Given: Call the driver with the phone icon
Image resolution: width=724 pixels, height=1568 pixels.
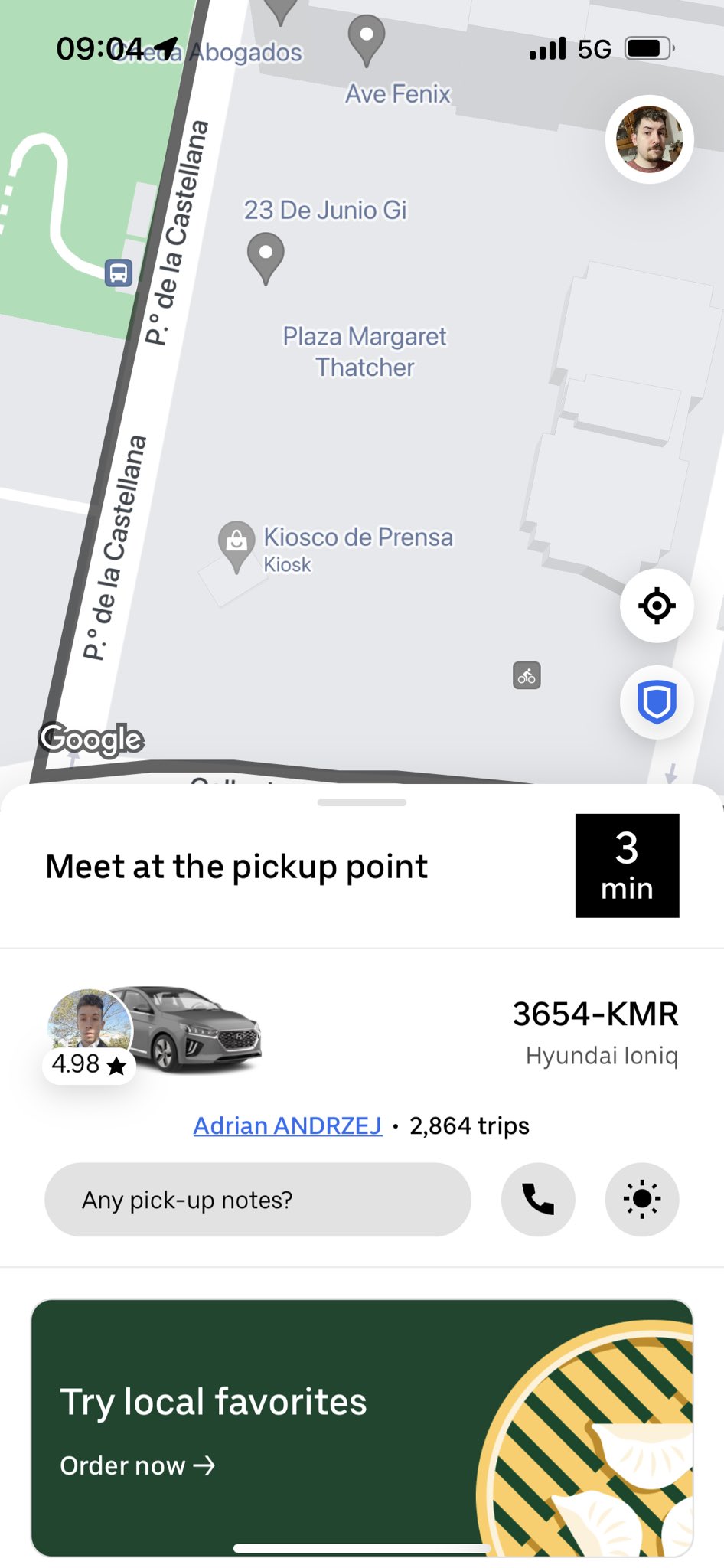Looking at the screenshot, I should pyautogui.click(x=538, y=1199).
